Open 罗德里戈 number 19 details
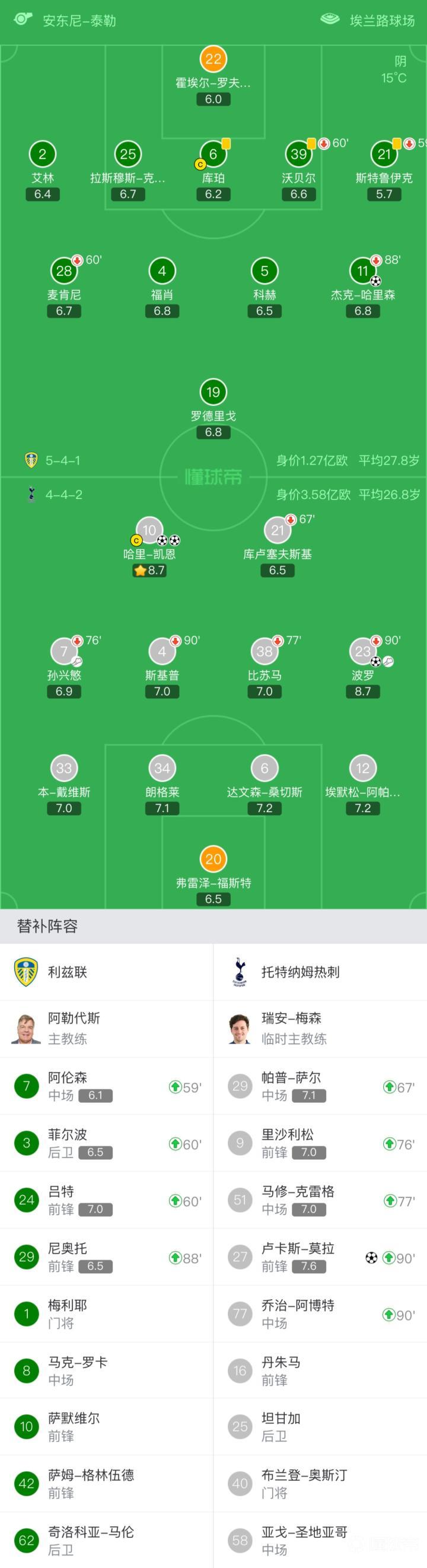Image resolution: width=427 pixels, height=1568 pixels. [213, 393]
